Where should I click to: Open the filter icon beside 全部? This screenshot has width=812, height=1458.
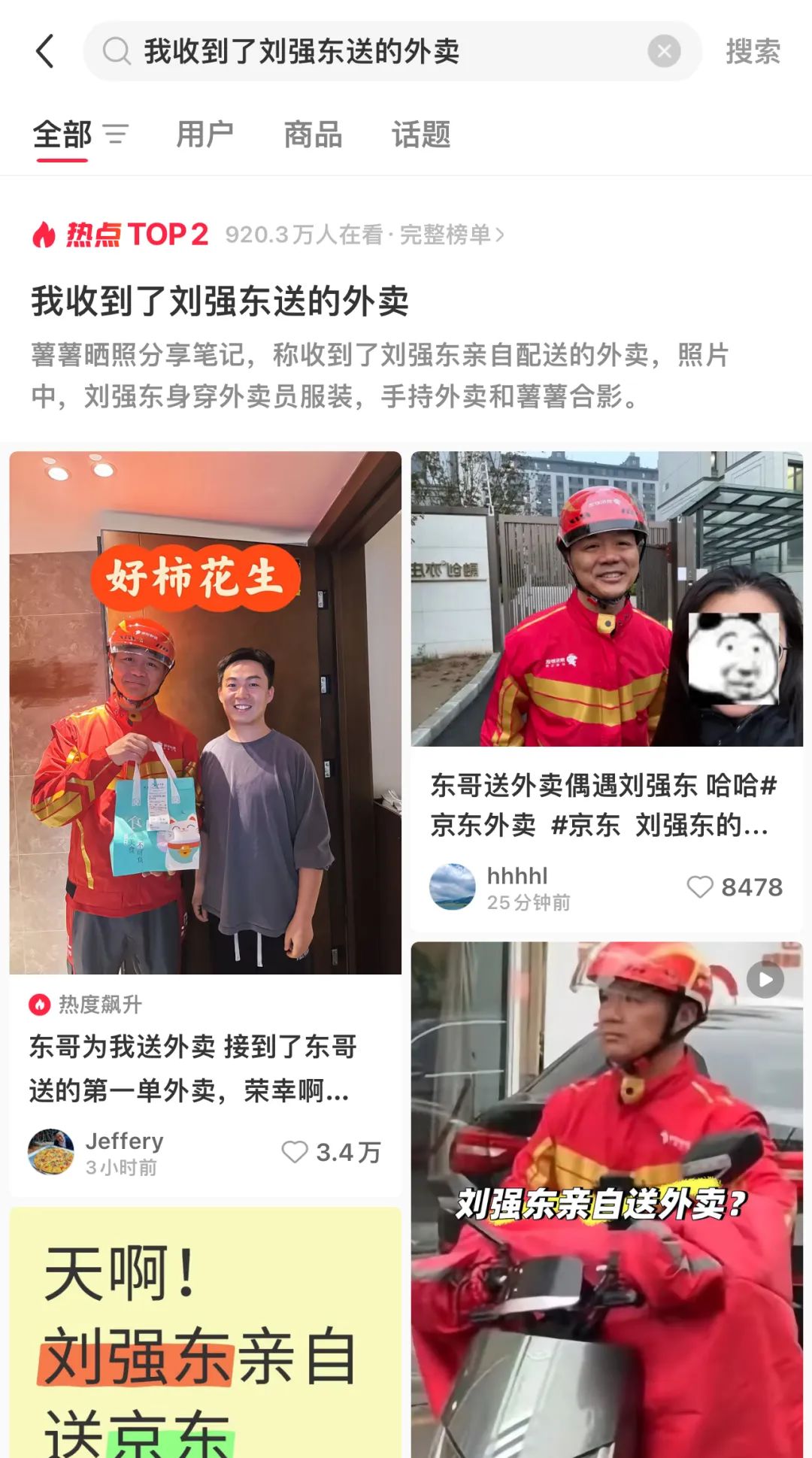[116, 135]
